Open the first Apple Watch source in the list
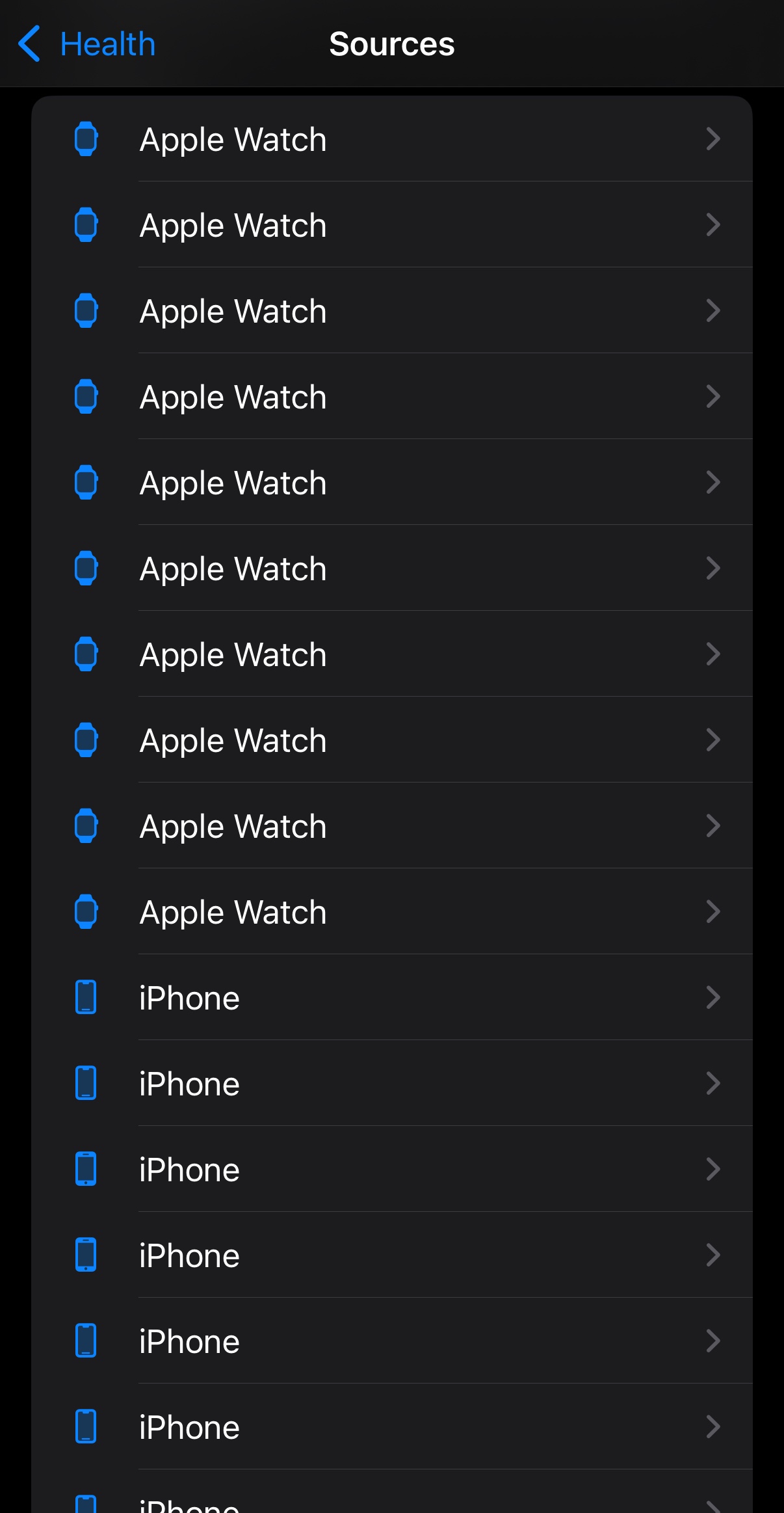 coord(391,139)
